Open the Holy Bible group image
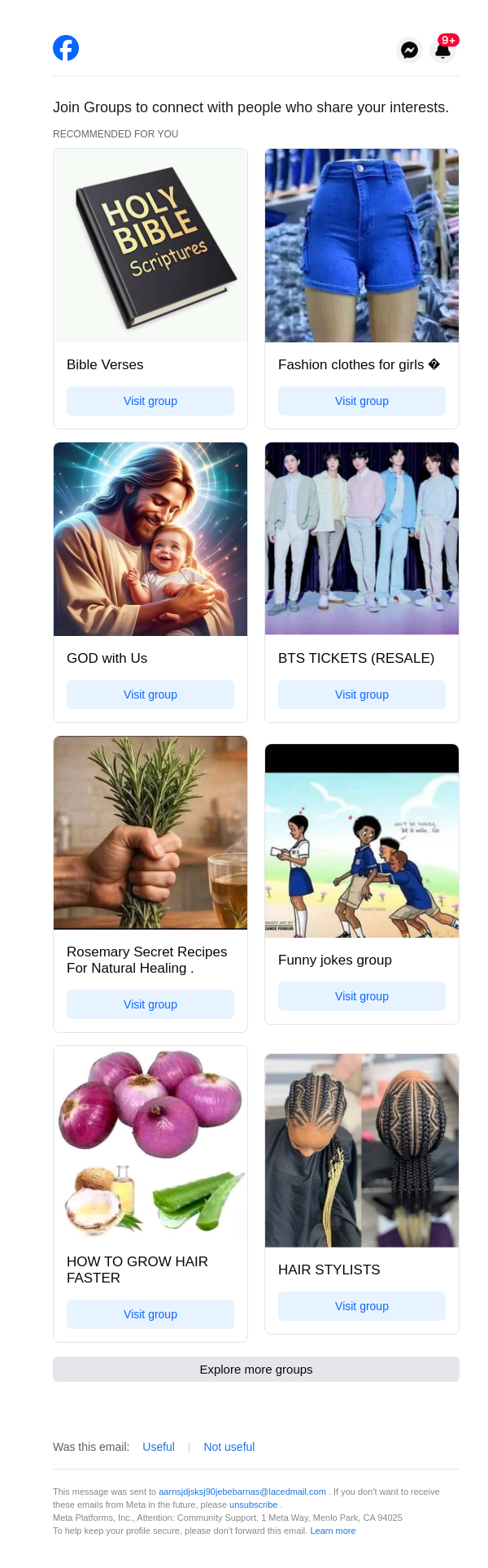 (150, 246)
